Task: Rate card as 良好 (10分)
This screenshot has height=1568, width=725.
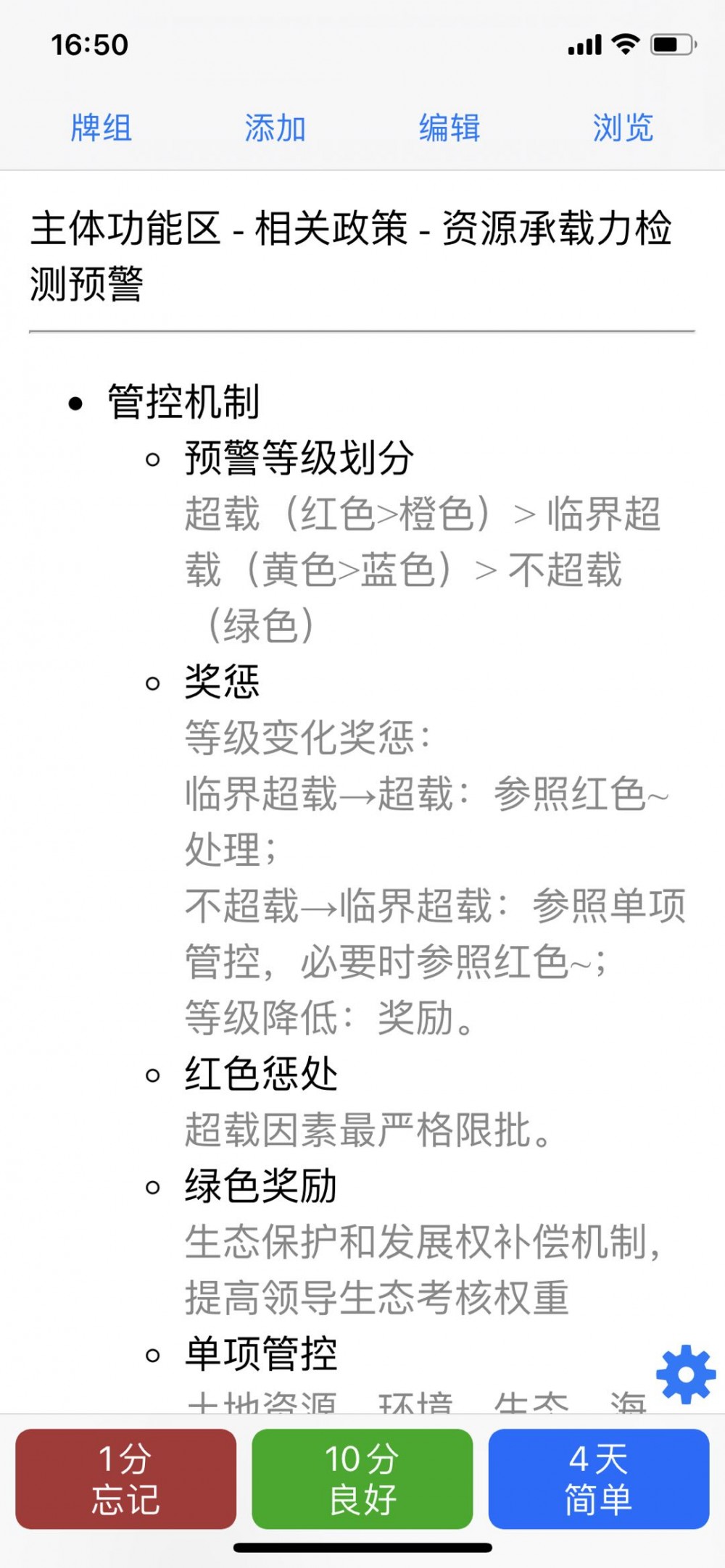Action: pyautogui.click(x=362, y=1479)
